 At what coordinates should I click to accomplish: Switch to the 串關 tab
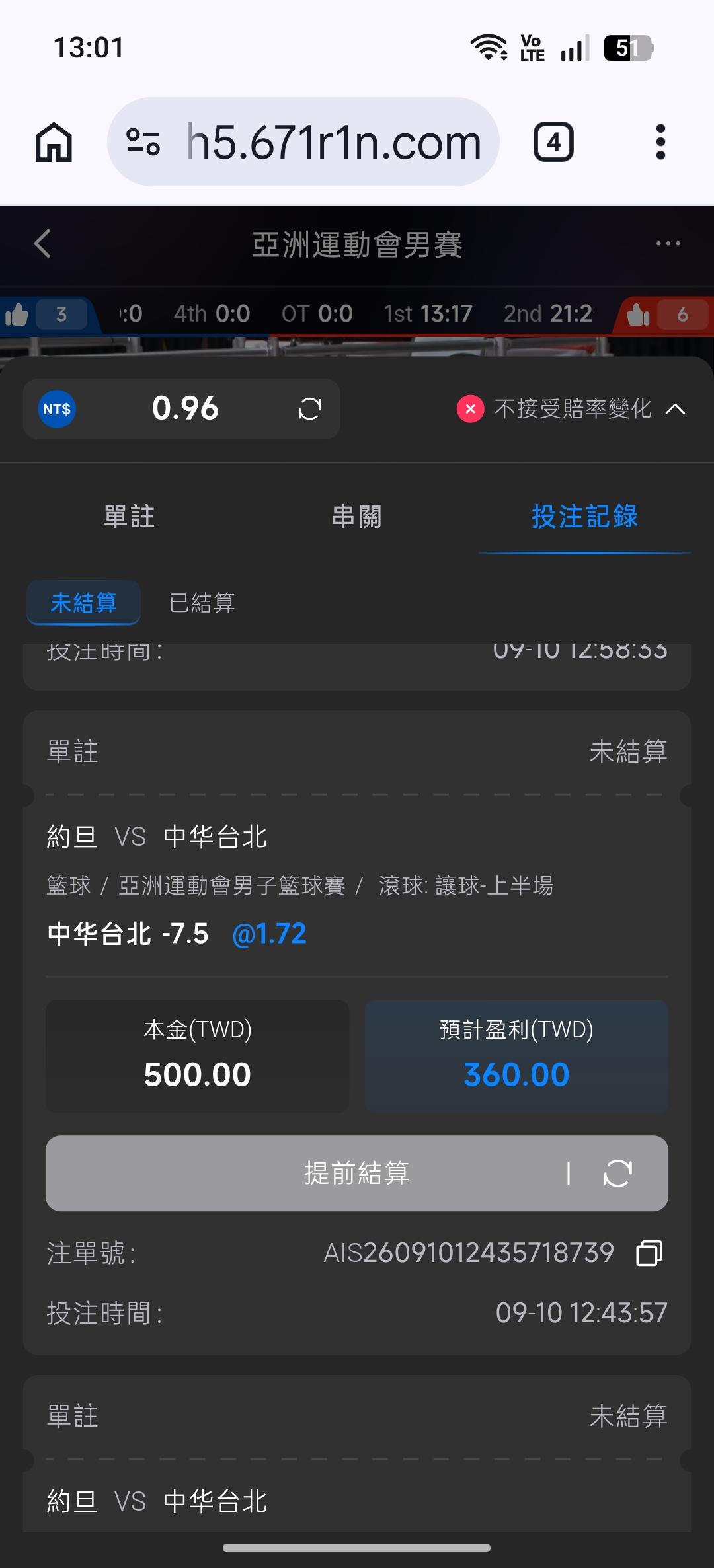pyautogui.click(x=356, y=516)
